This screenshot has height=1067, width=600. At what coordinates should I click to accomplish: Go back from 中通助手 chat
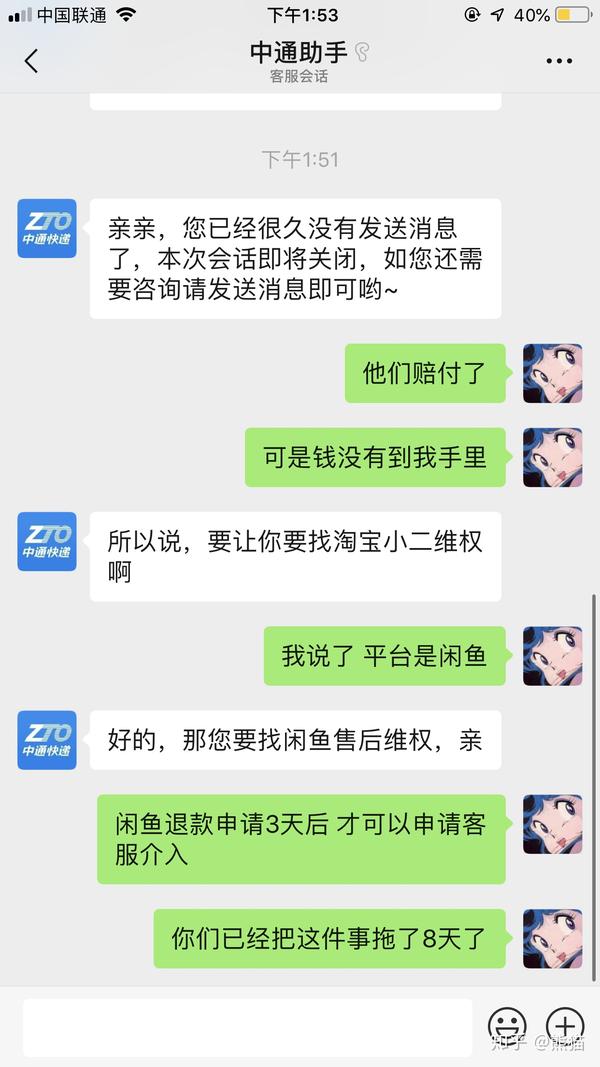(x=31, y=61)
